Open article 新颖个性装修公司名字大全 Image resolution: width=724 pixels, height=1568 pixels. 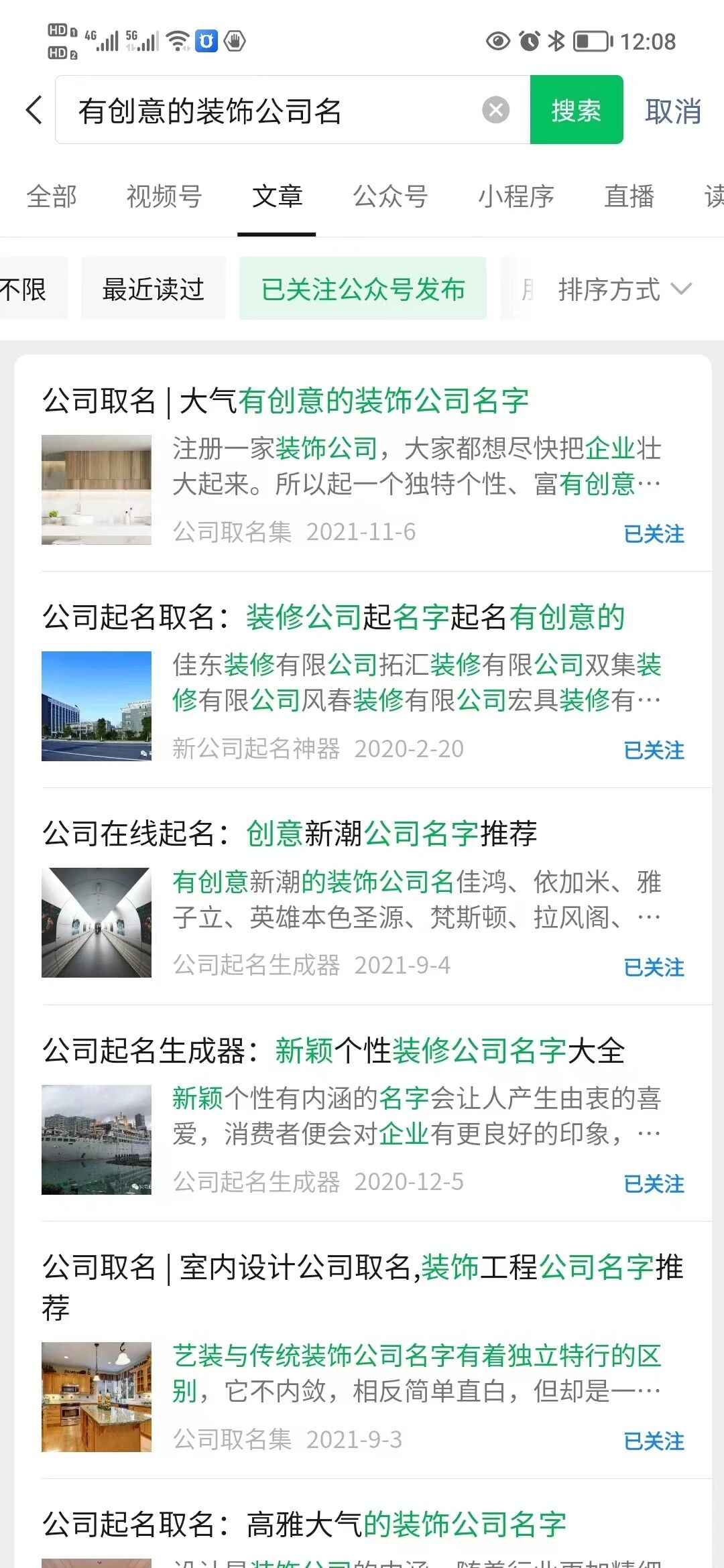pos(334,1051)
